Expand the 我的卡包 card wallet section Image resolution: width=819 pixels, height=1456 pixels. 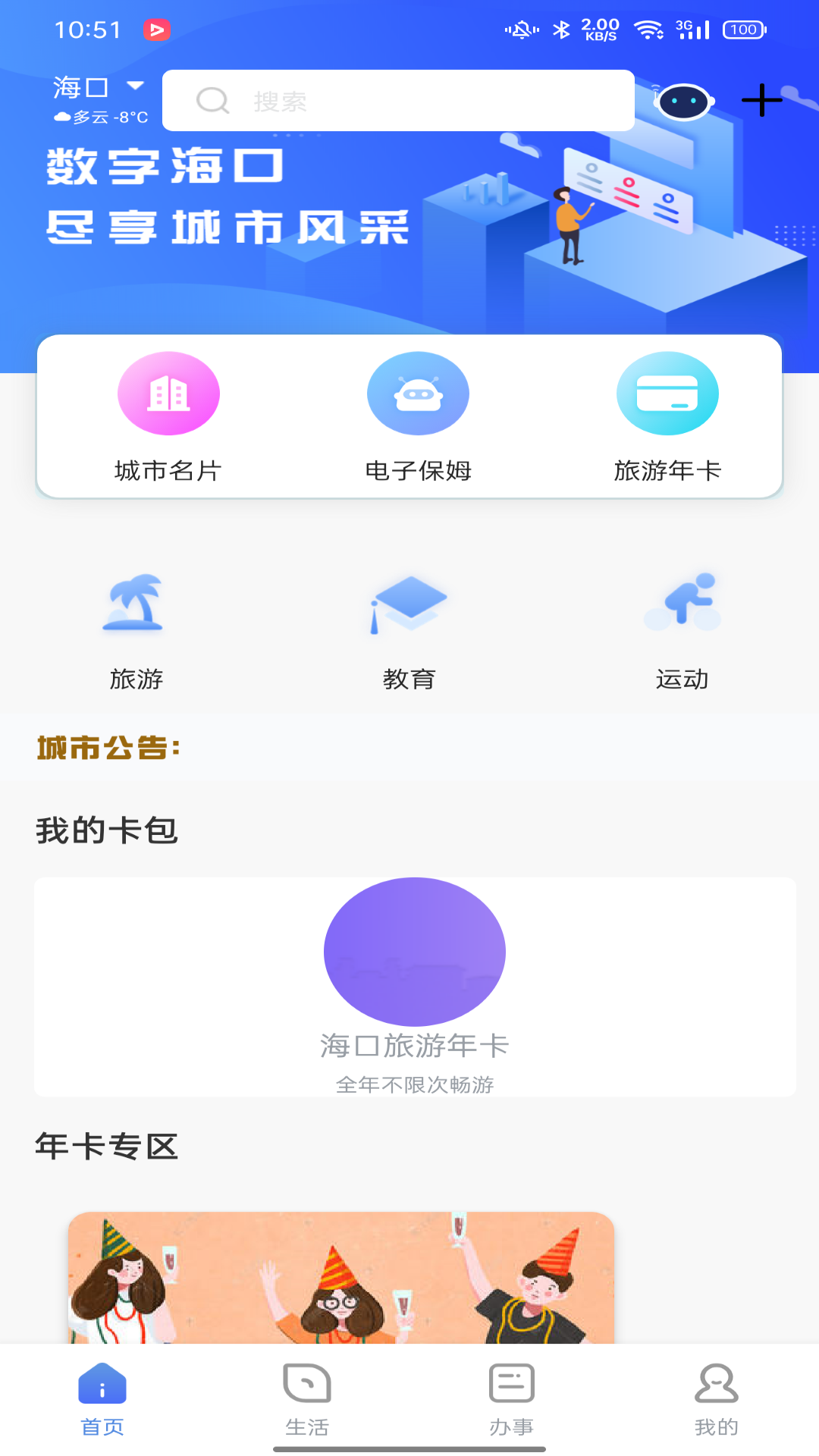[105, 830]
